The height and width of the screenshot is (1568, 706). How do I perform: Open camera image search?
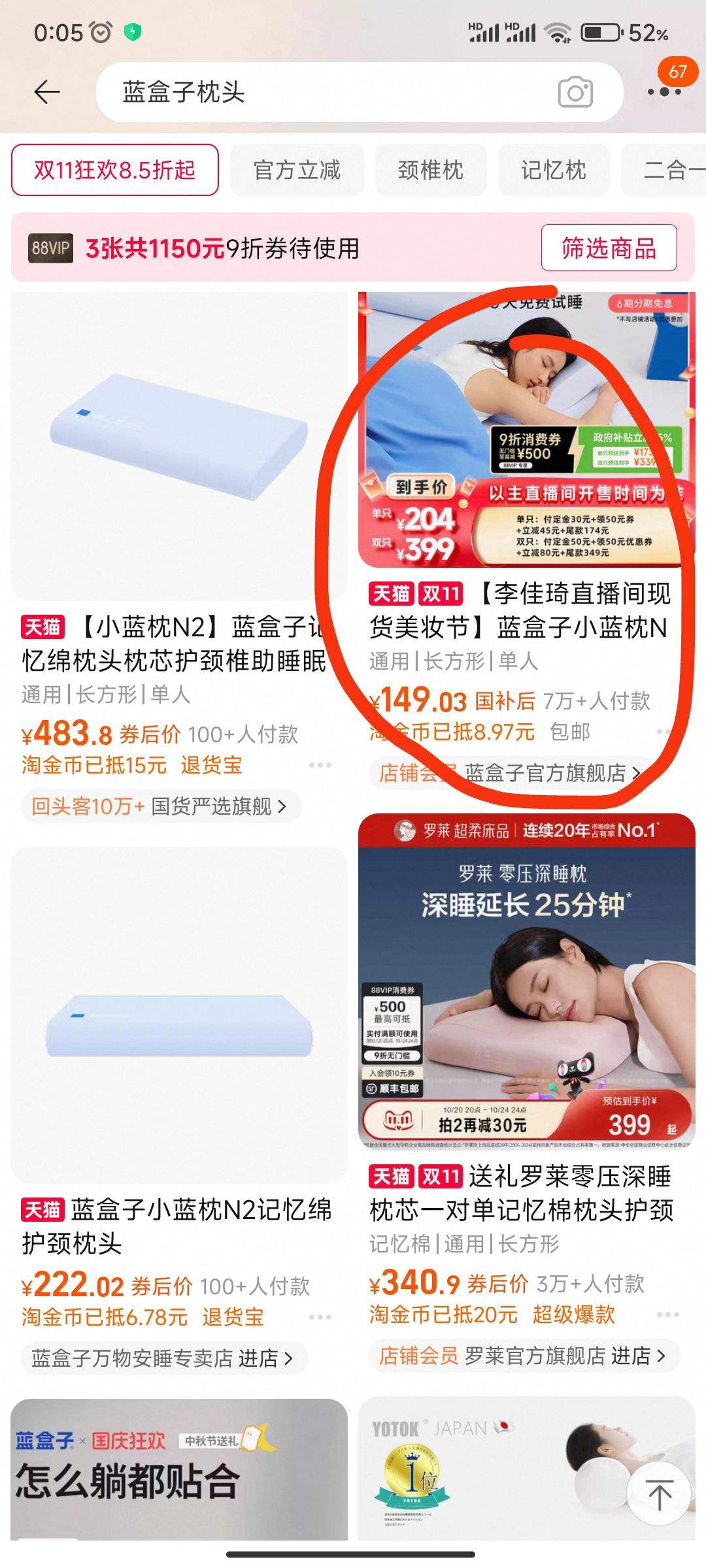575,92
